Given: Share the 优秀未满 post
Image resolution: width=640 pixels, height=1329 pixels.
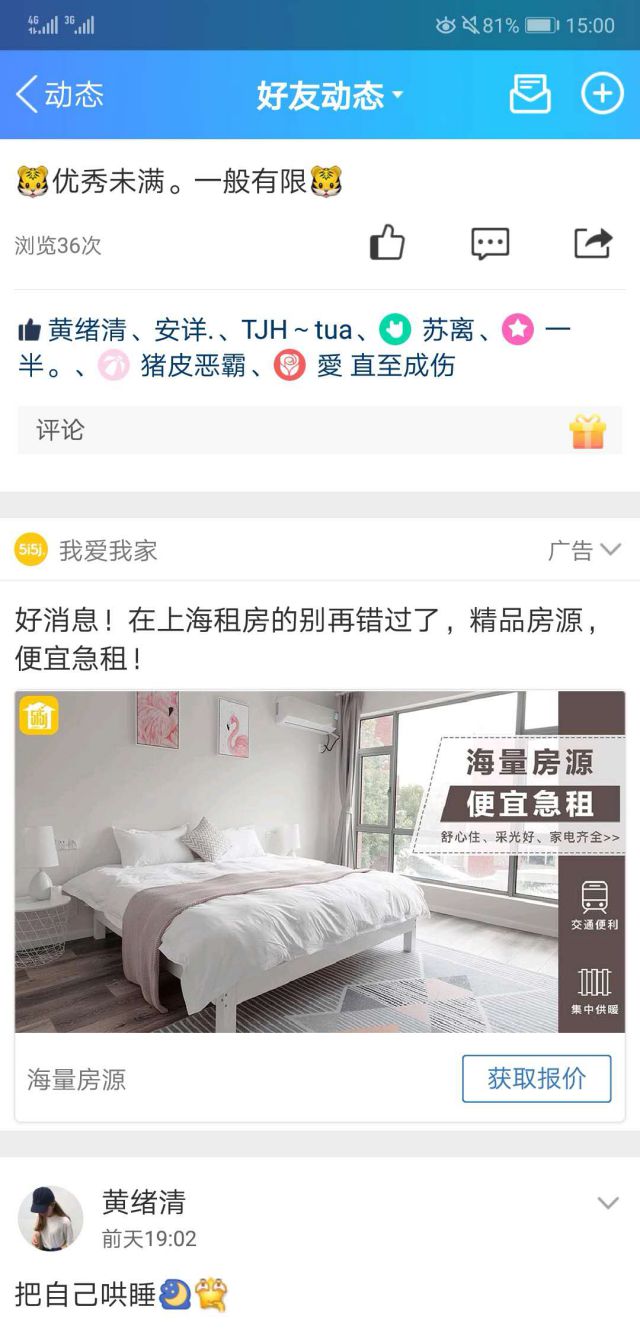Looking at the screenshot, I should [x=592, y=243].
